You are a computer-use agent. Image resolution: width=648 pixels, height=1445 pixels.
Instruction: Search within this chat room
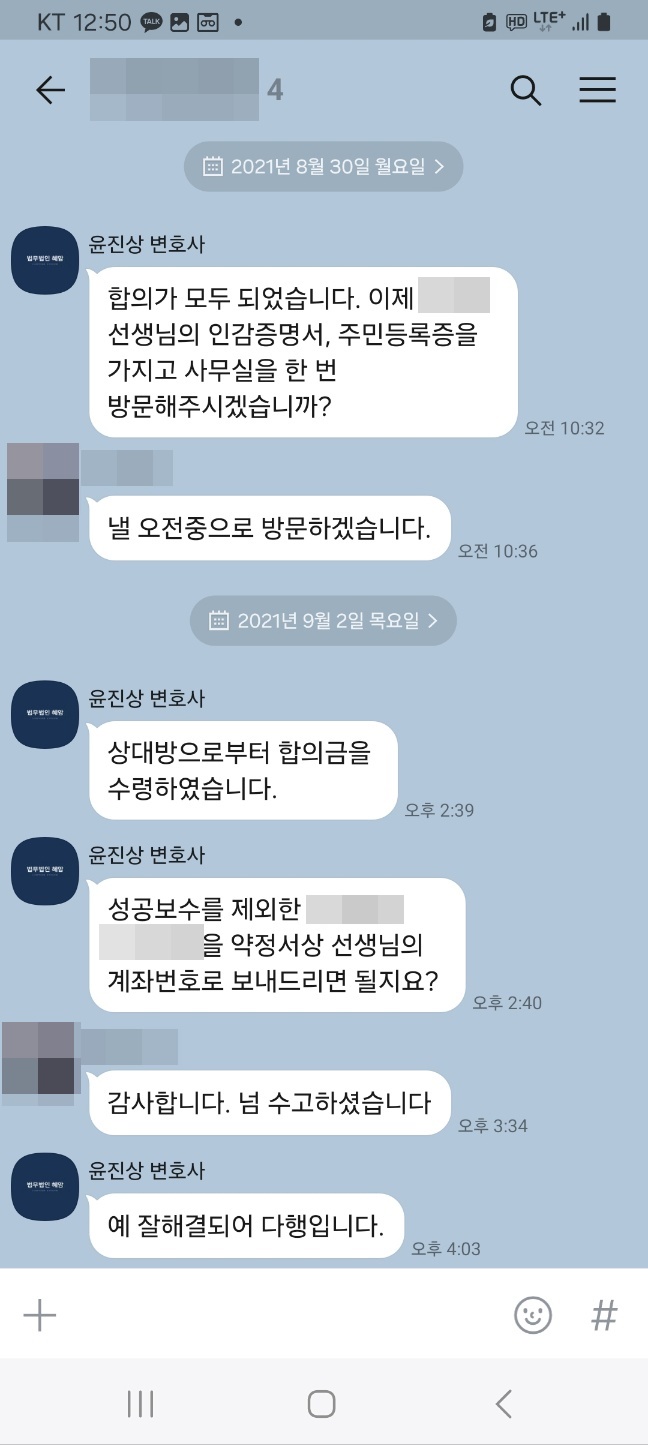click(526, 90)
